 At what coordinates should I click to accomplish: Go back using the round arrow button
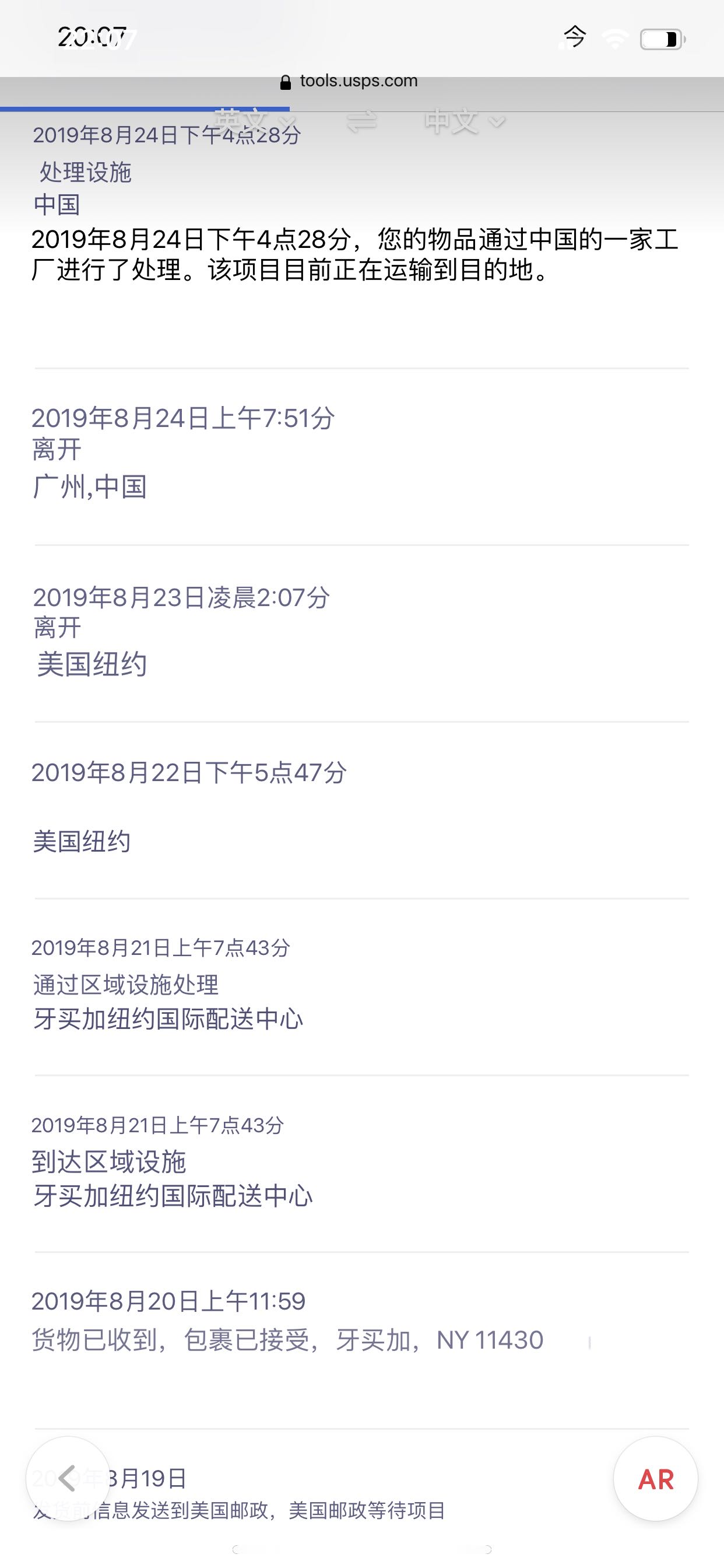coord(68,1479)
